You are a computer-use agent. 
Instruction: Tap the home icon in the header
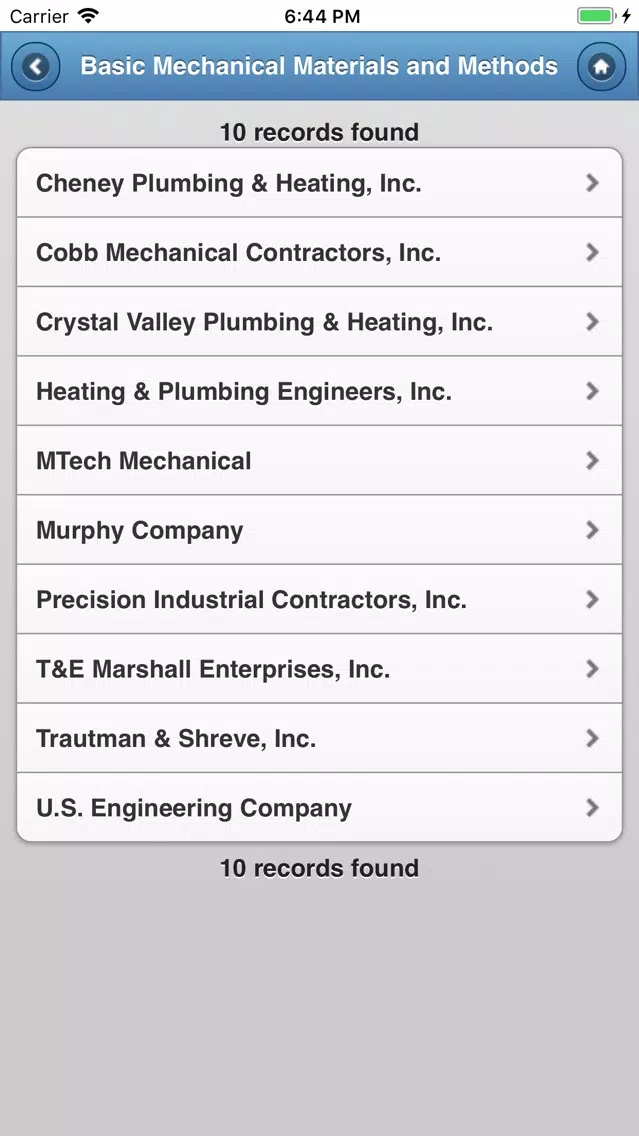coord(601,67)
